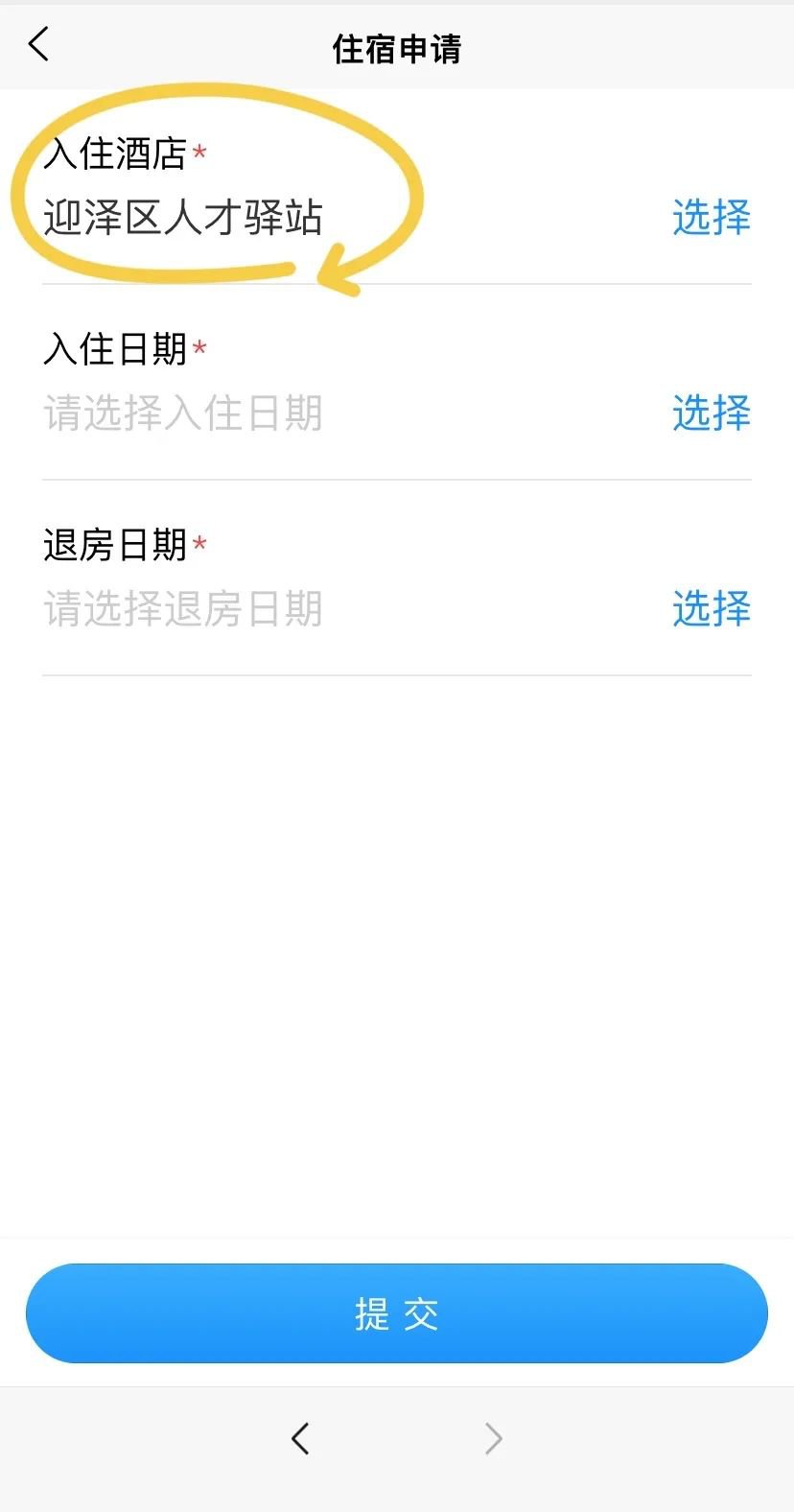Viewport: 794px width, 1512px height.
Task: Go back from 住宿申请 page
Action: [x=39, y=44]
